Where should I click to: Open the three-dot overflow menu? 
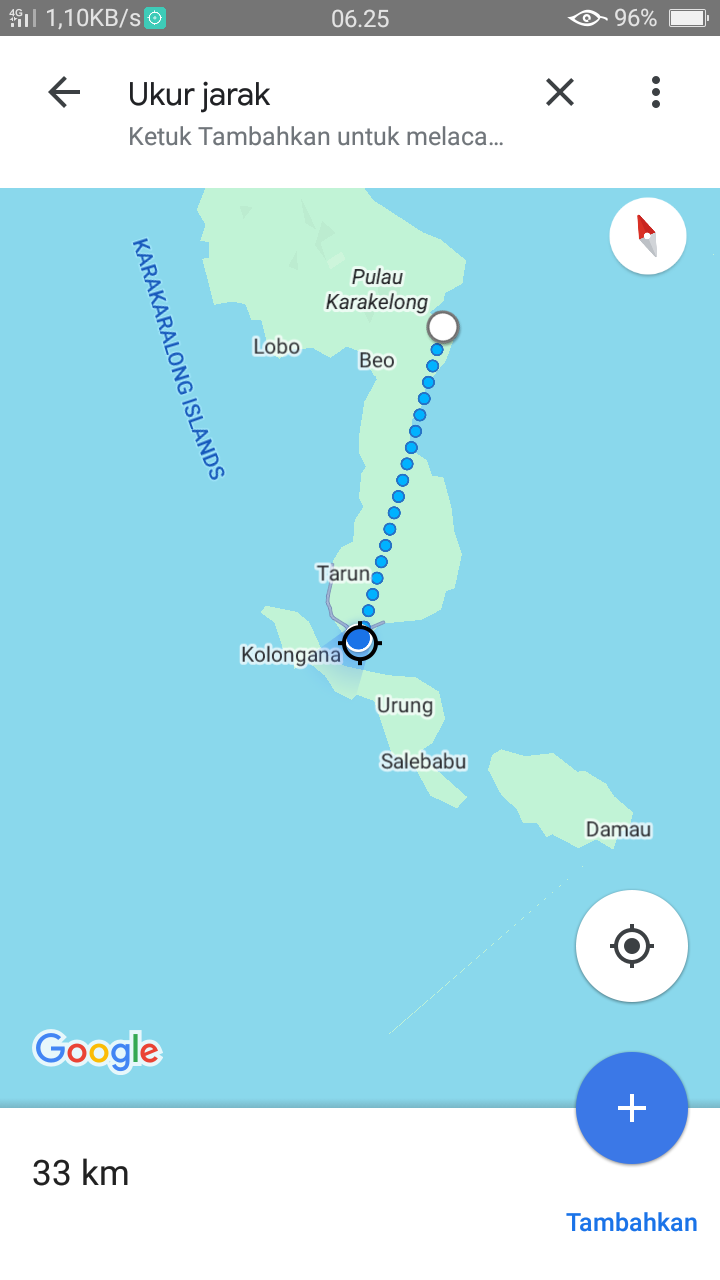[x=656, y=93]
